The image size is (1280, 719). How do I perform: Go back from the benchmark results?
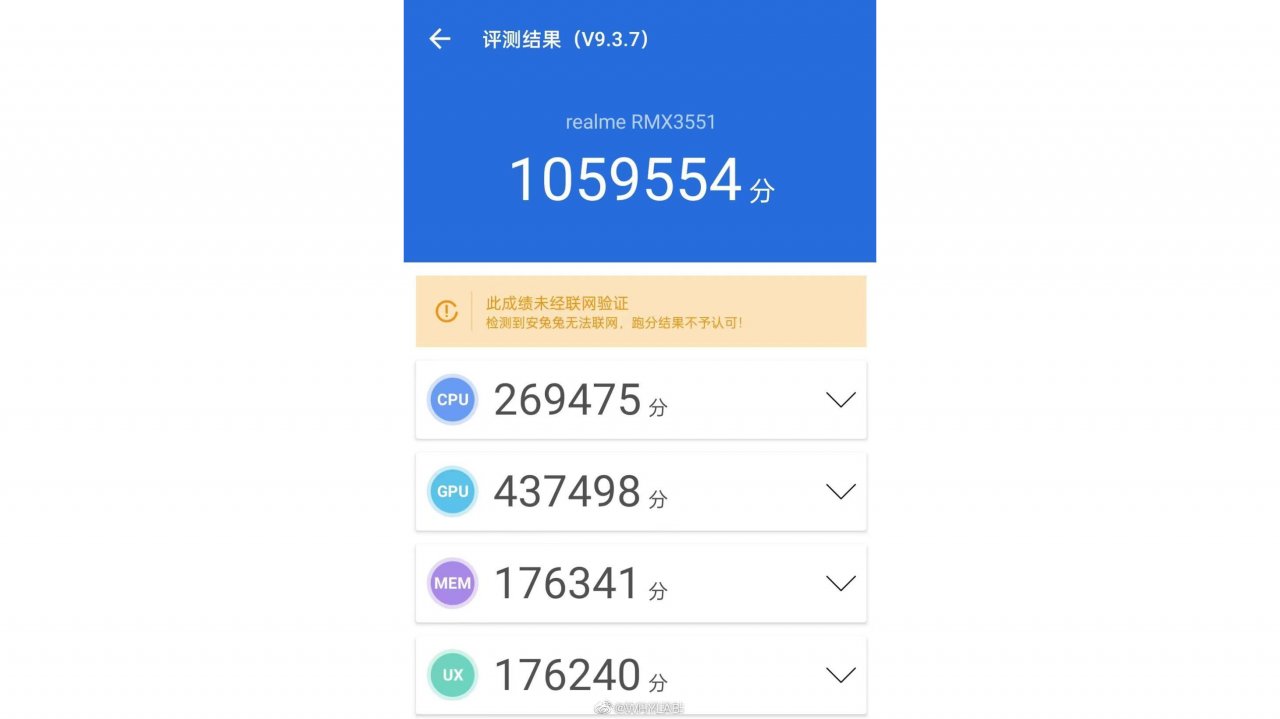coord(440,39)
